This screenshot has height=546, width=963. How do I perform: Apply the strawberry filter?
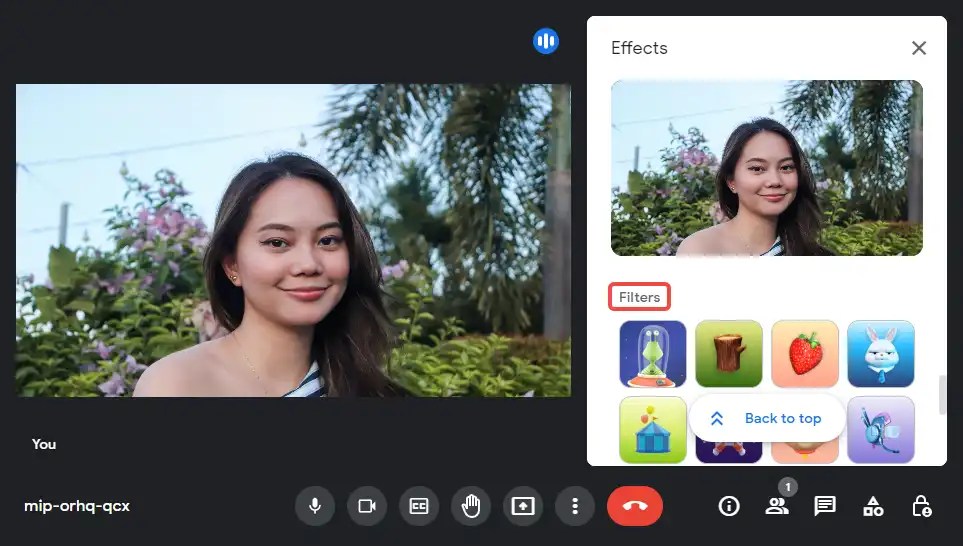805,354
